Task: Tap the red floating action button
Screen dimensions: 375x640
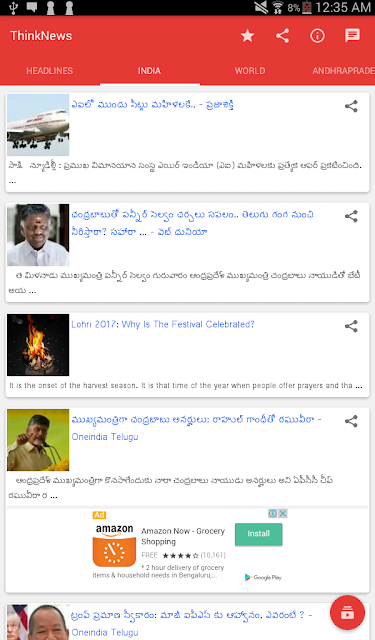Action: 347,613
